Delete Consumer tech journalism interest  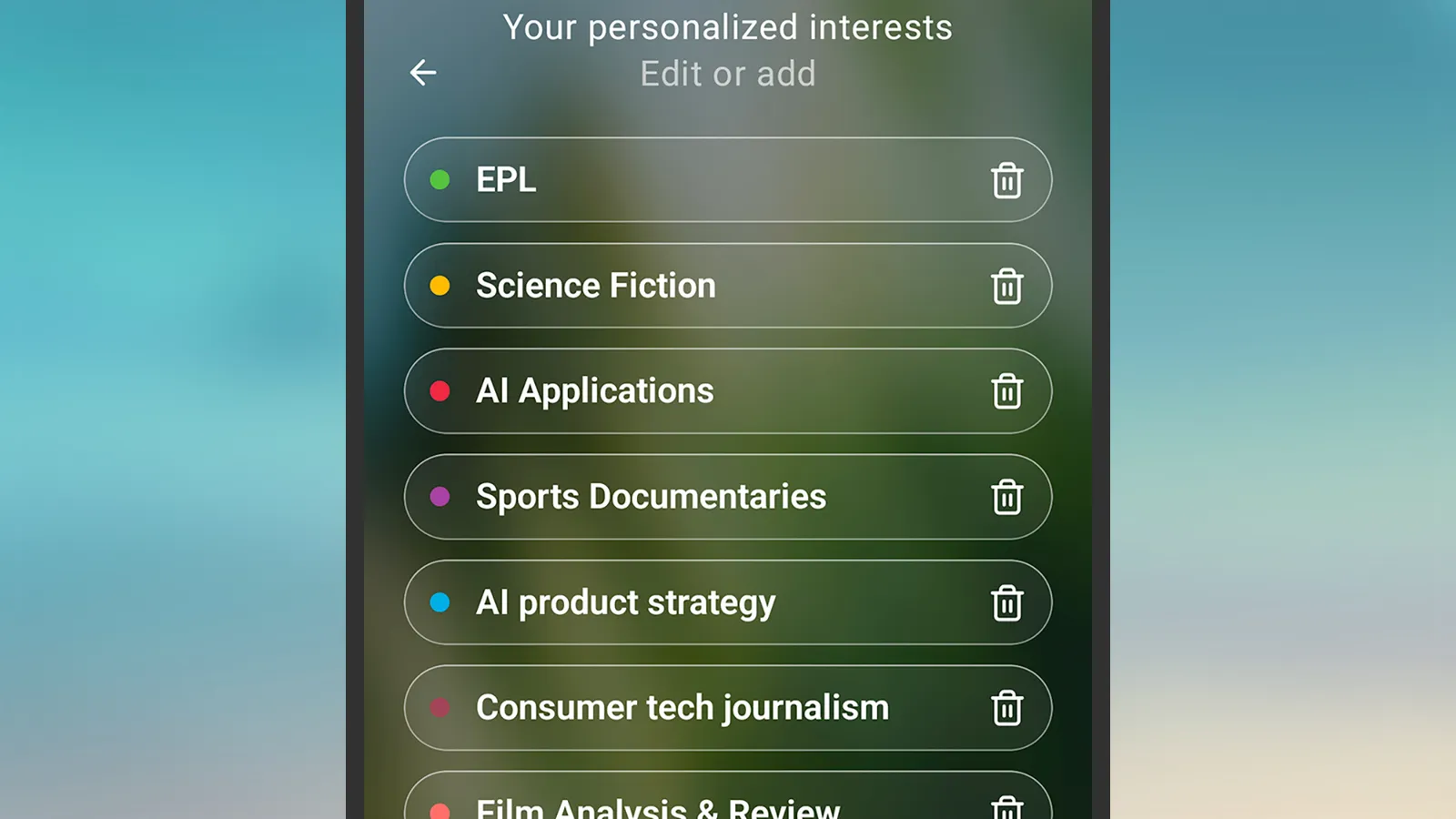coord(1006,708)
